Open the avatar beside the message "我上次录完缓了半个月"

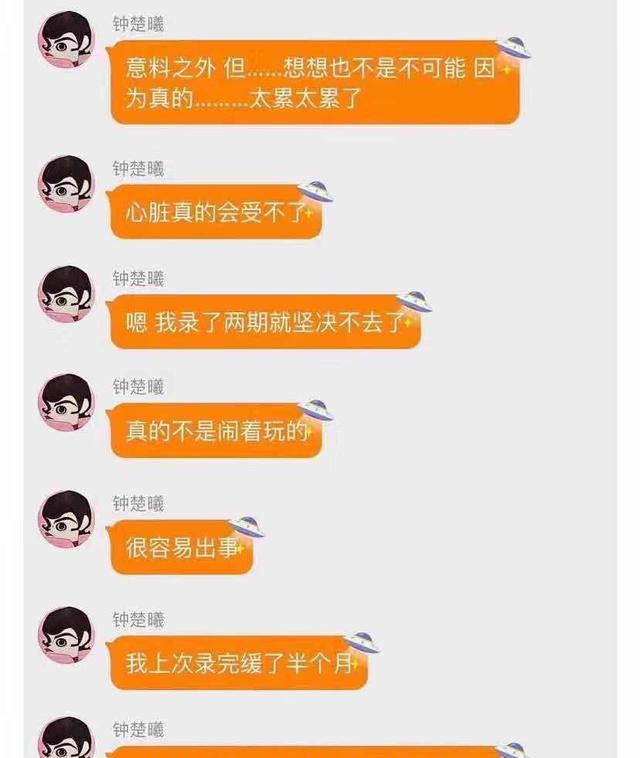pos(65,634)
